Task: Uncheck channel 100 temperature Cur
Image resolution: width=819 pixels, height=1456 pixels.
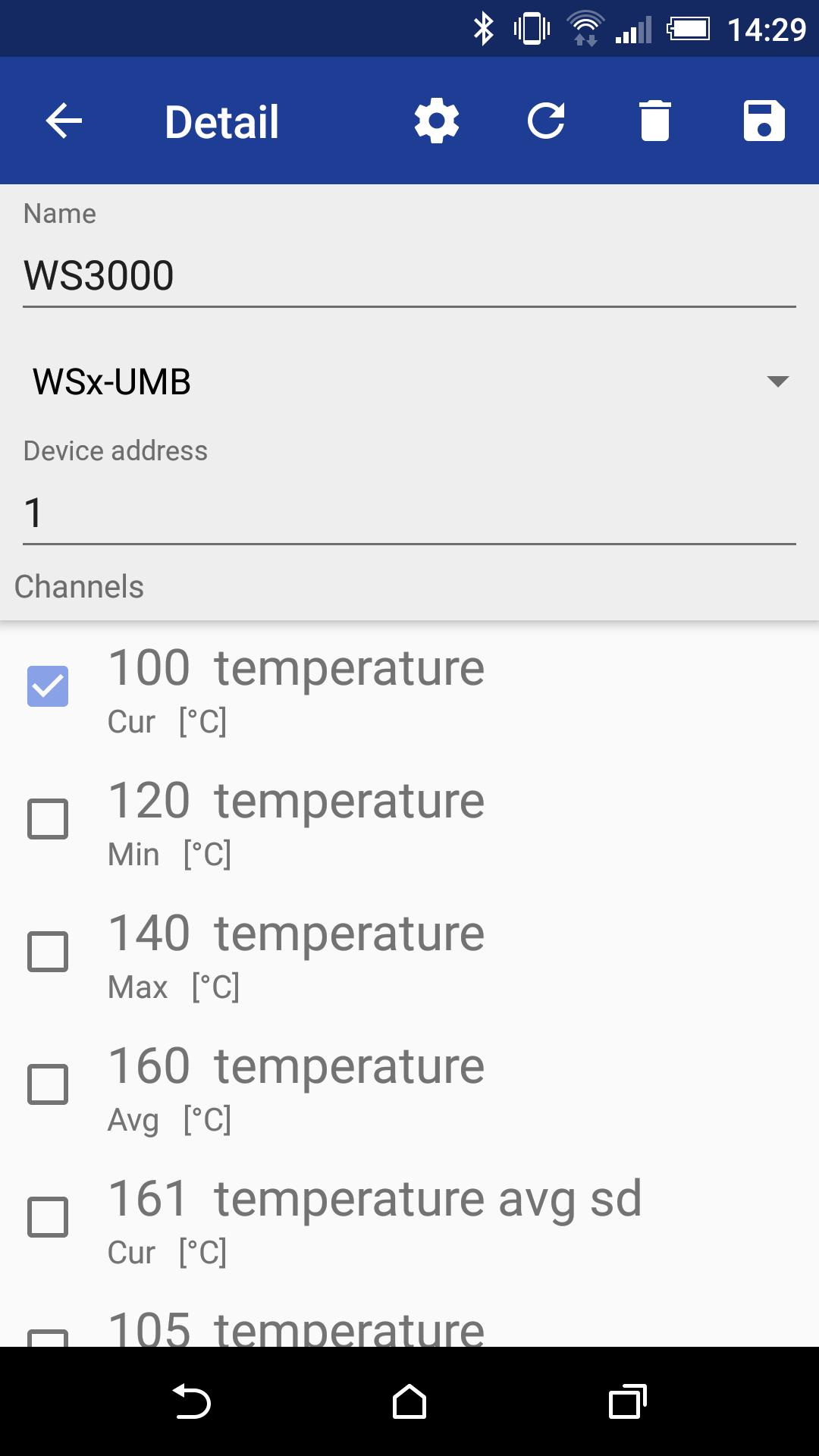Action: [48, 686]
